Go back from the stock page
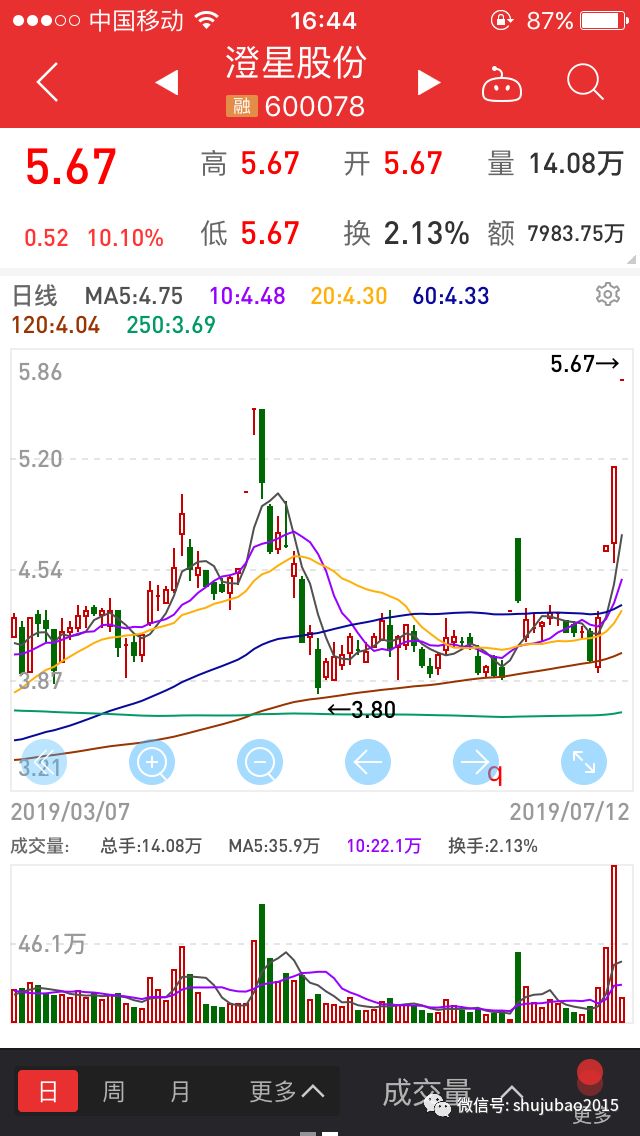This screenshot has width=640, height=1136. coord(47,82)
